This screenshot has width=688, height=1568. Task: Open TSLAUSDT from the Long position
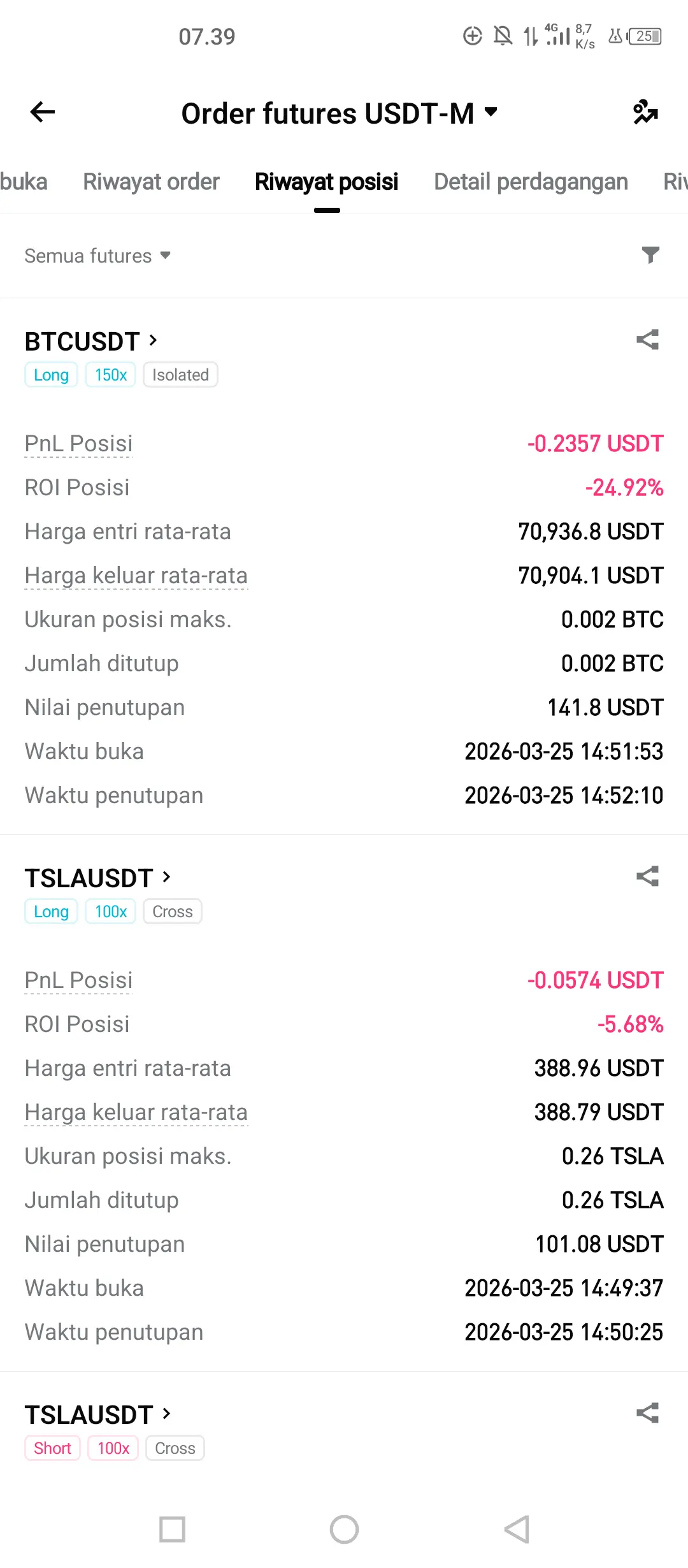coord(97,878)
